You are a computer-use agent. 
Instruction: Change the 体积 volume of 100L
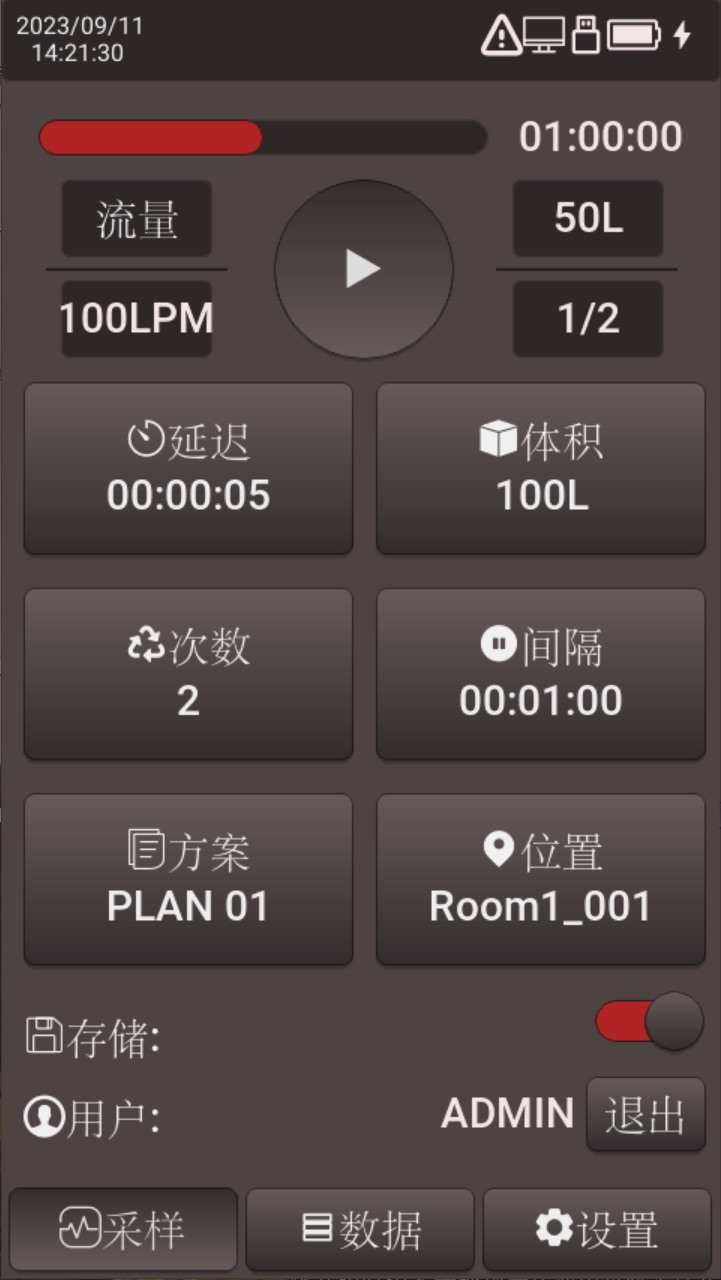coord(541,468)
